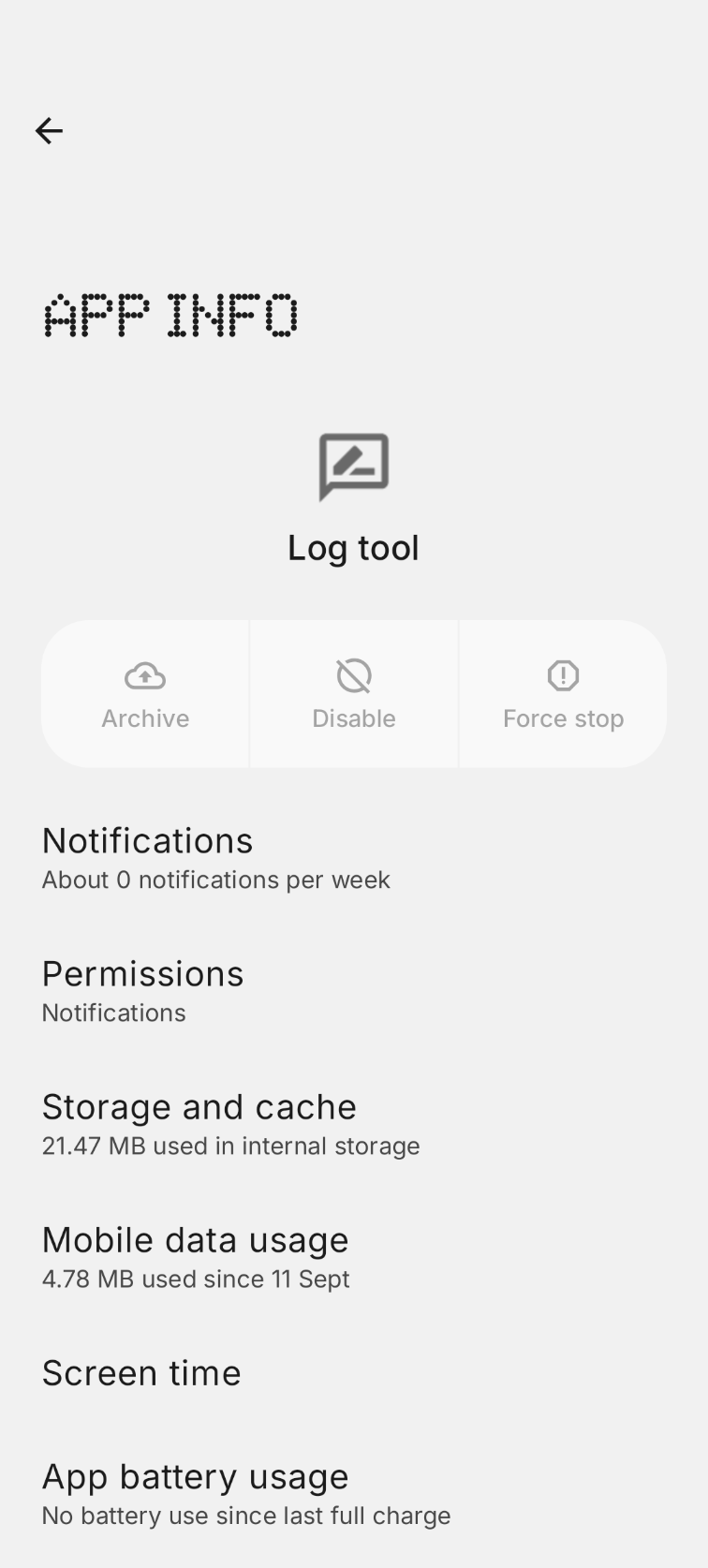Open Screen time for Log tool
Image resolution: width=708 pixels, height=1568 pixels.
[x=140, y=1372]
